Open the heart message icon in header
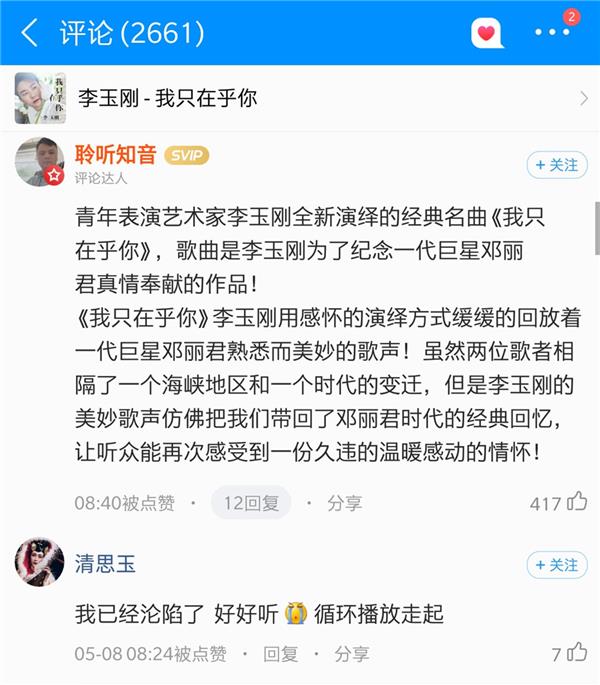This screenshot has height=685, width=600. (487, 33)
